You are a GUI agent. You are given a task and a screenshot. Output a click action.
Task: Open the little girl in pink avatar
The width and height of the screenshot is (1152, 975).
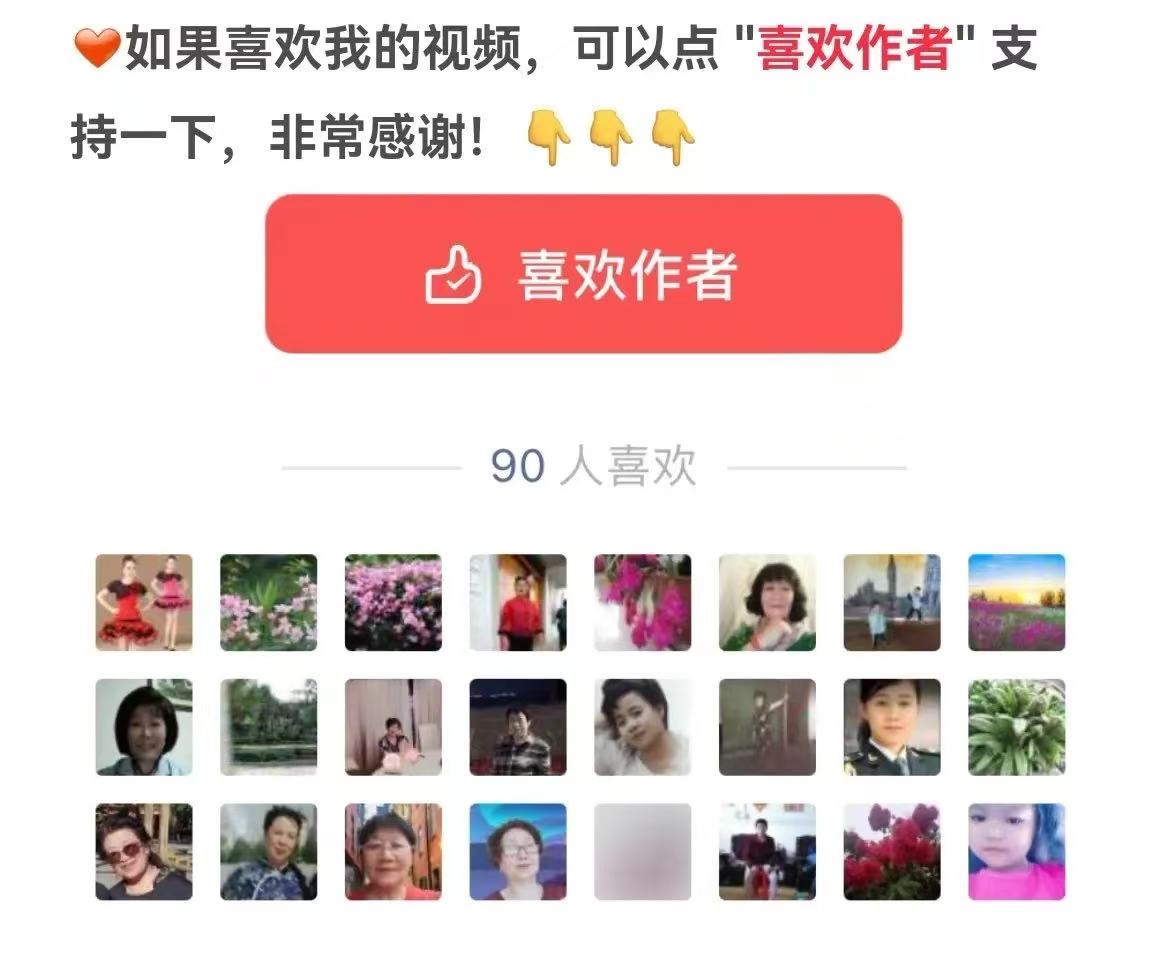point(1016,851)
